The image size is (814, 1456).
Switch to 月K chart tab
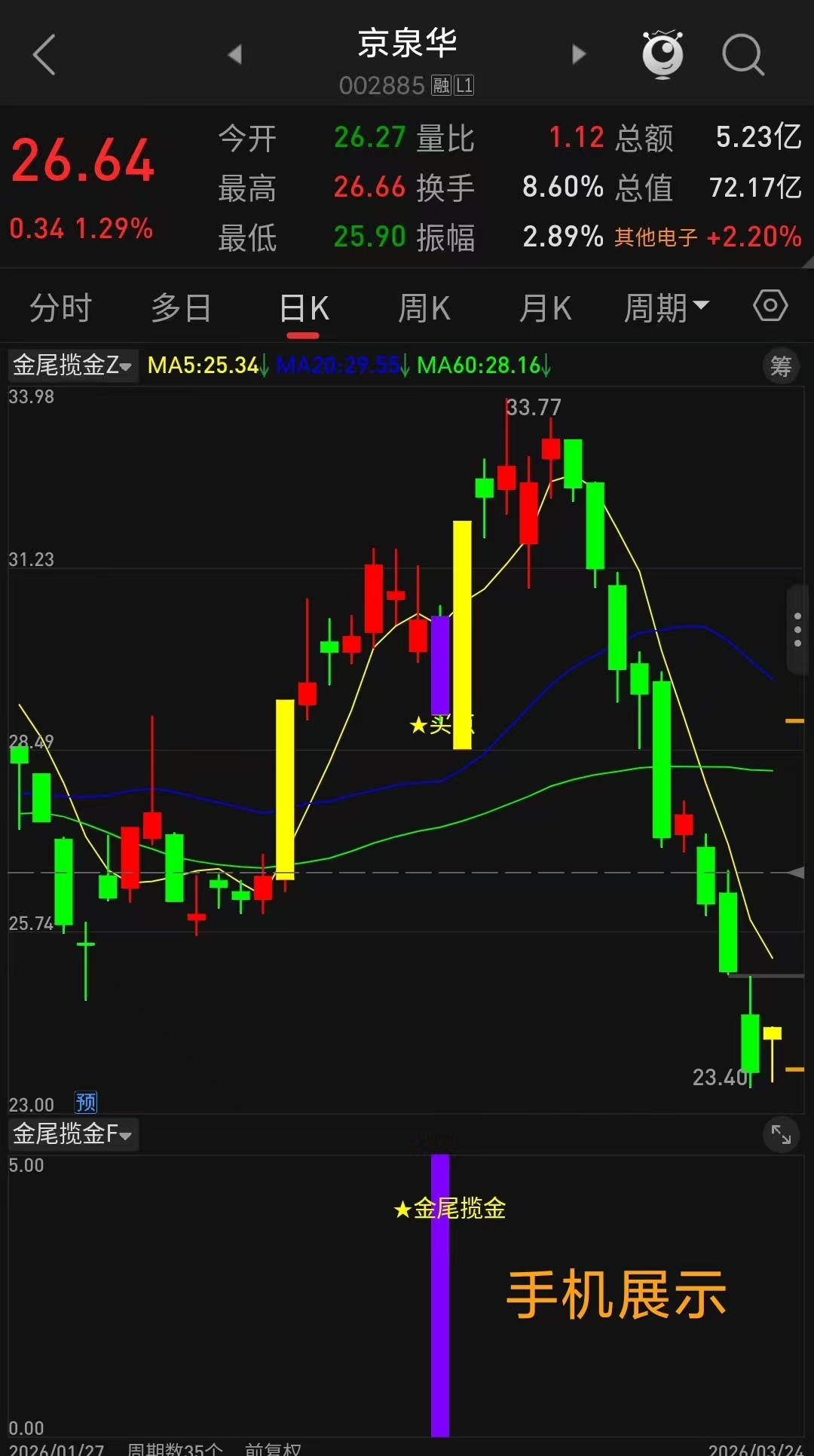(545, 308)
